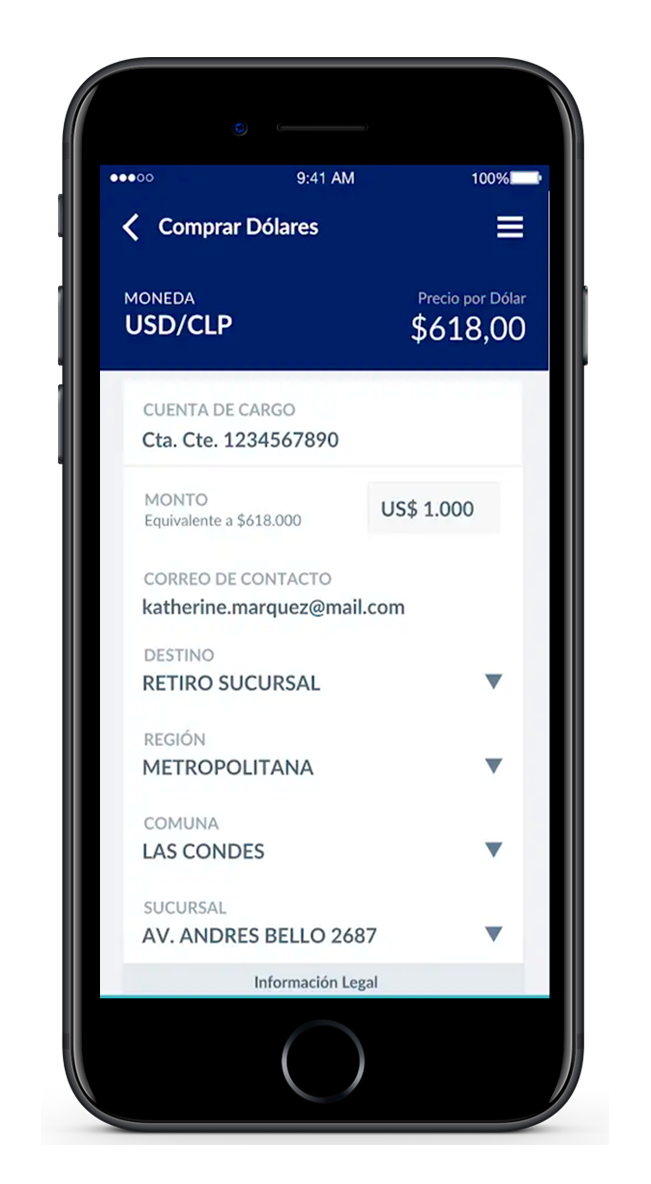Open Información Legal
This screenshot has height=1184, width=651.
pos(316,982)
